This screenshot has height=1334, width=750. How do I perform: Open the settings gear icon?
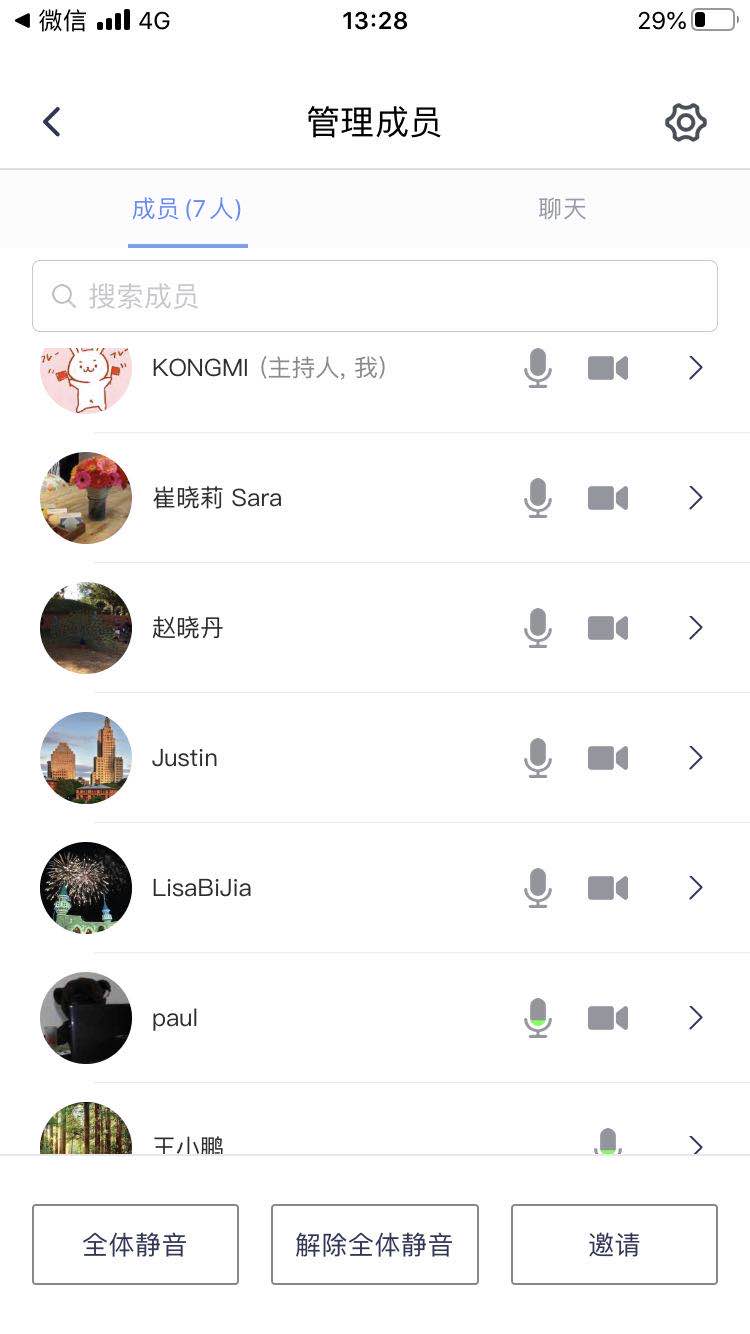click(x=686, y=123)
